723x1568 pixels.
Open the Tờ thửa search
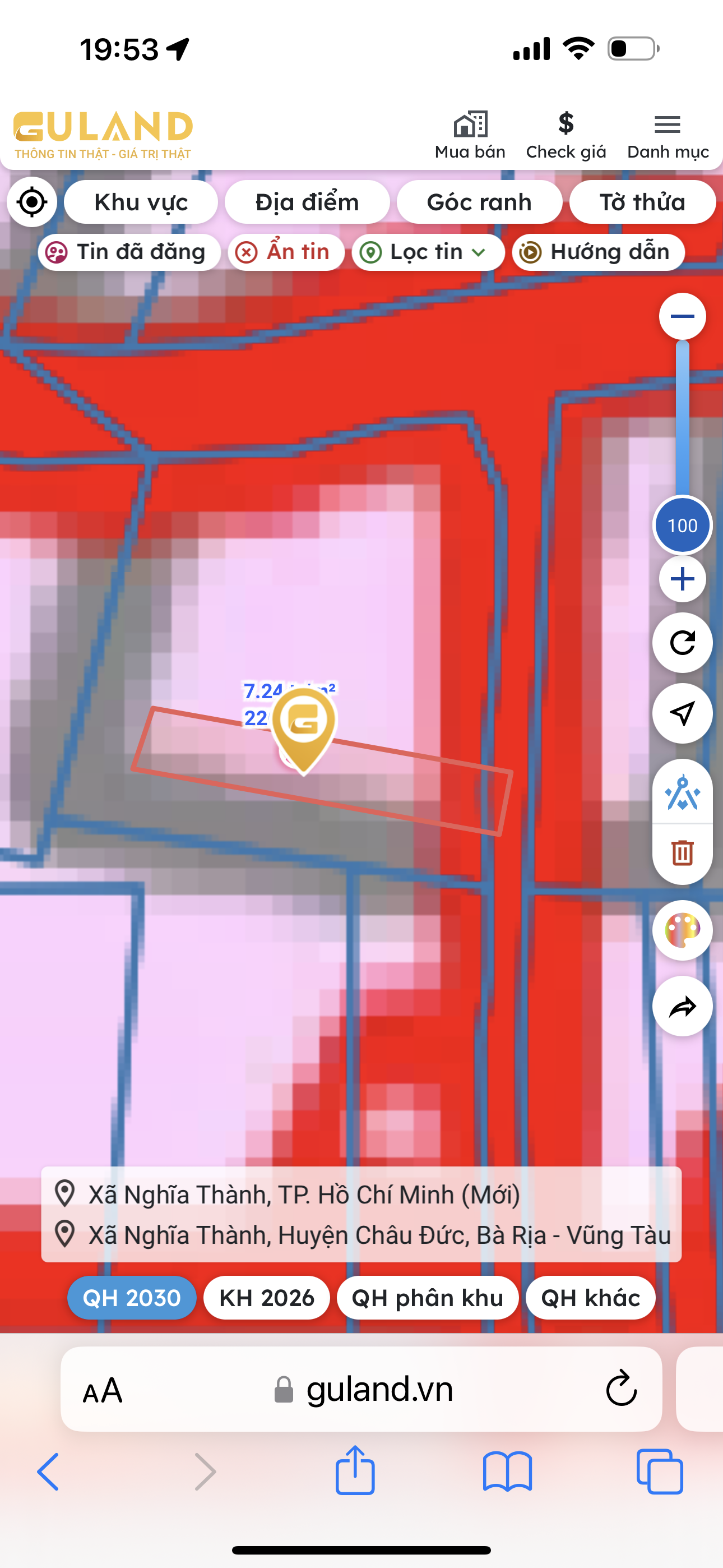coord(642,202)
